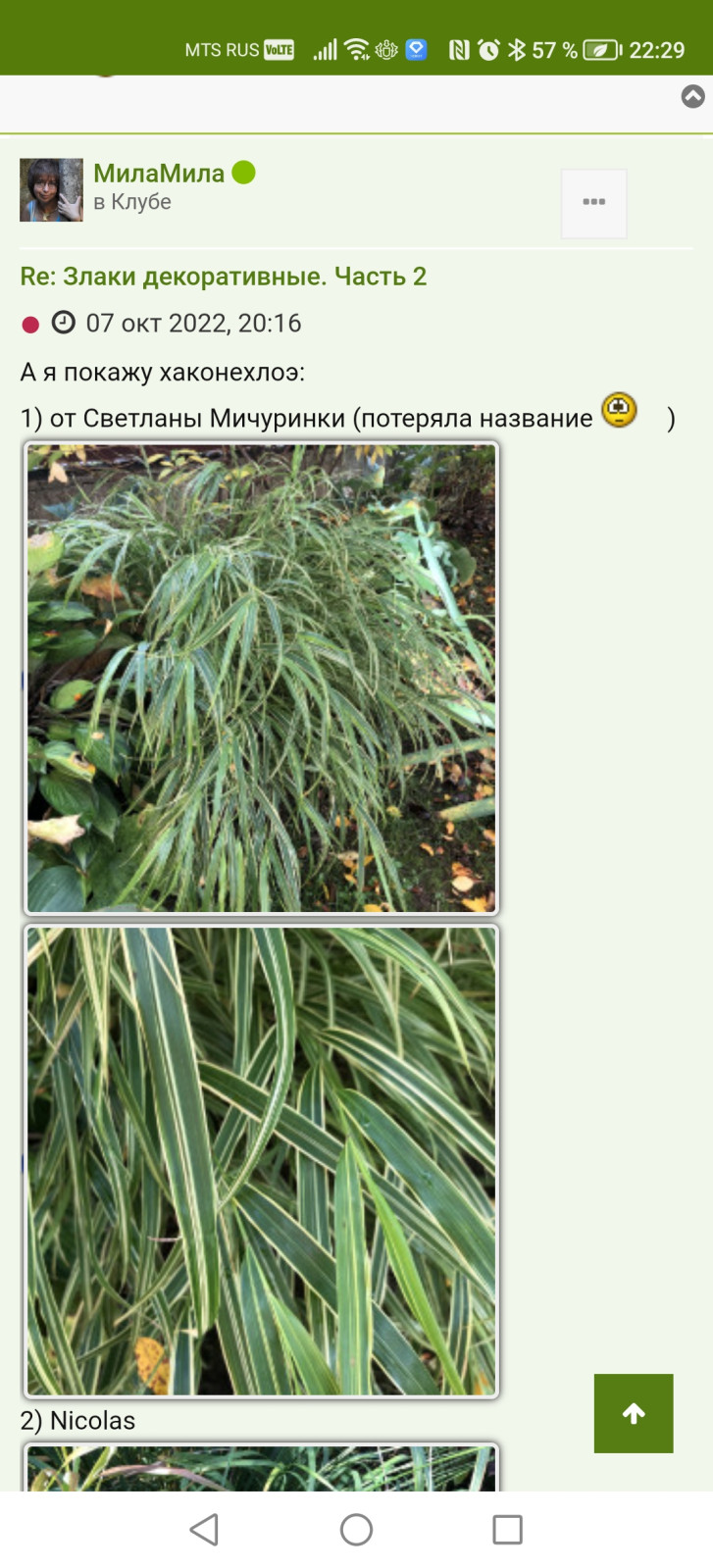Open the three-dots post options menu

tap(593, 203)
